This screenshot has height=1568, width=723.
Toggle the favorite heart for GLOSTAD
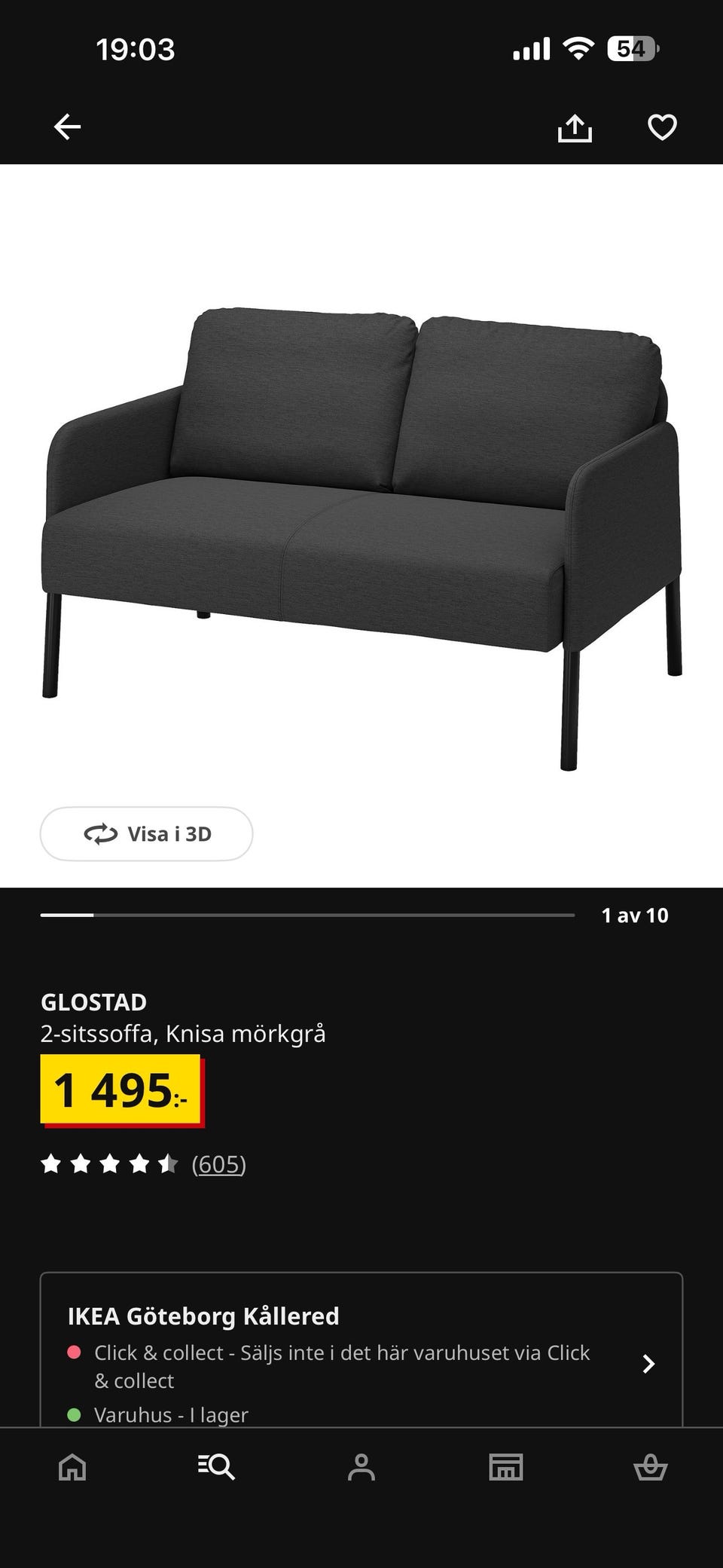661,127
